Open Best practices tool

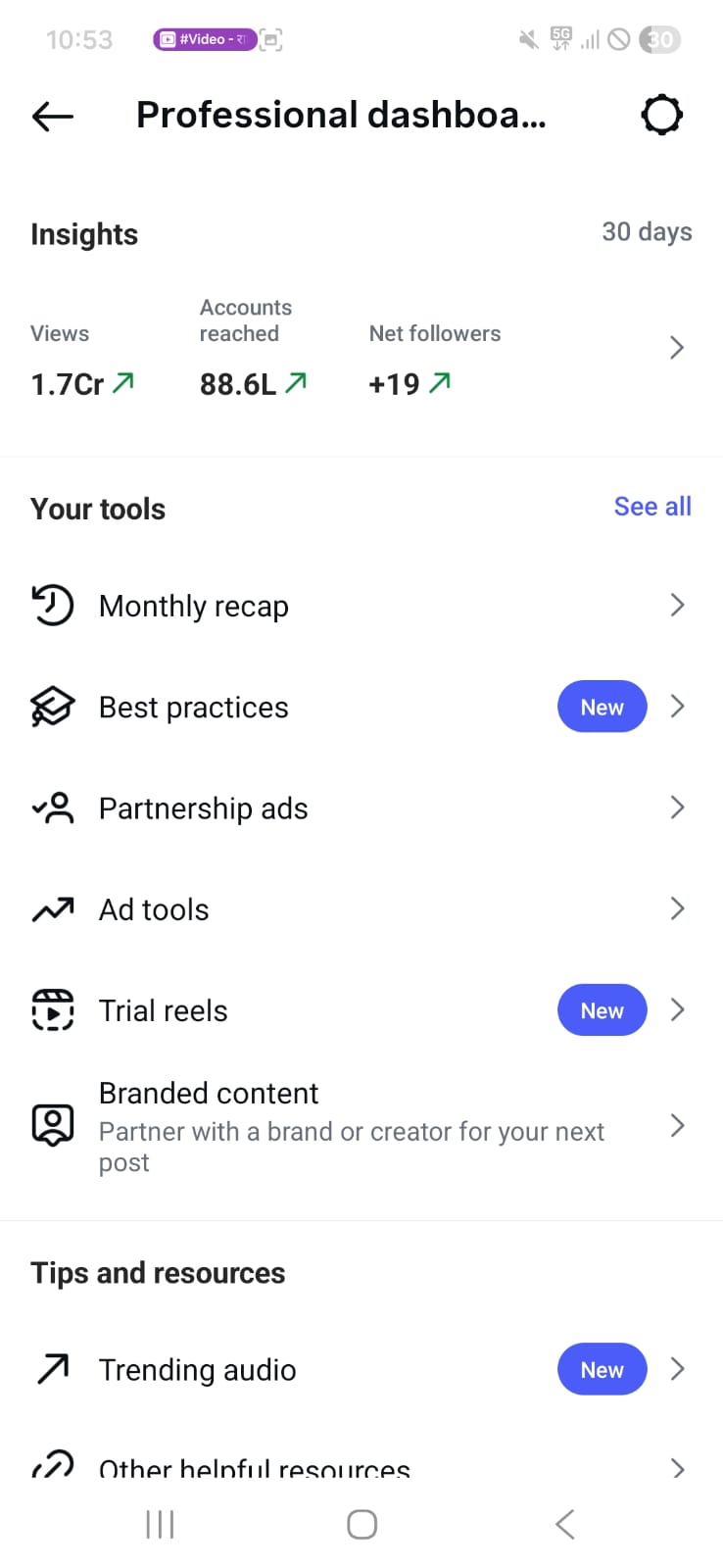[194, 707]
